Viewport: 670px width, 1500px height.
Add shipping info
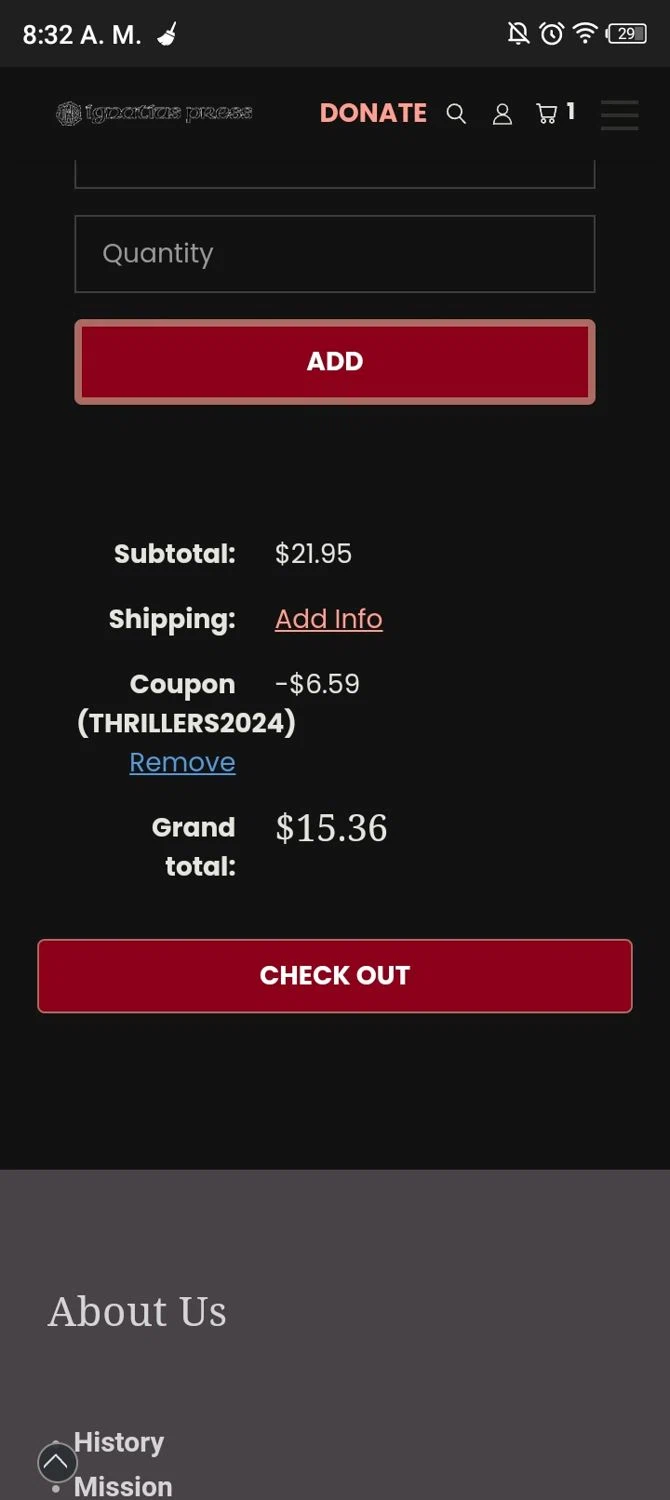point(328,619)
